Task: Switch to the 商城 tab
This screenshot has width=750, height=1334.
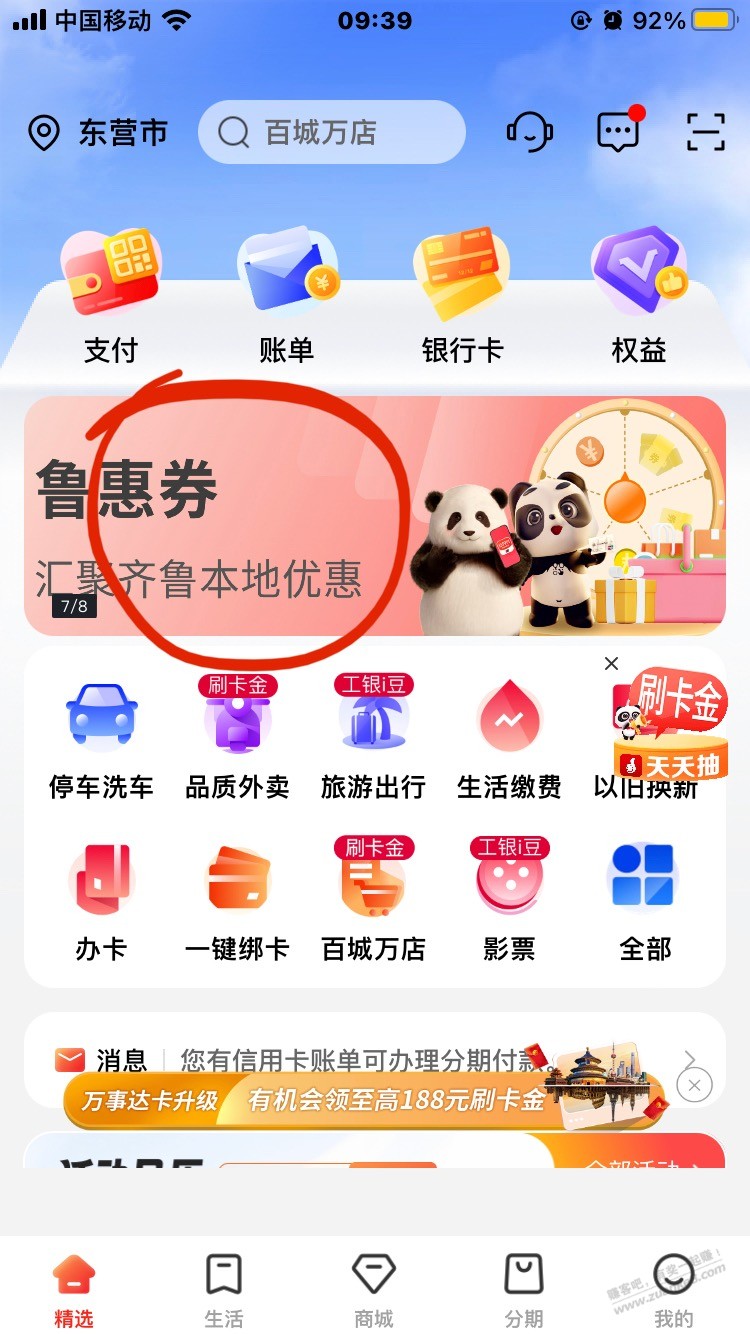Action: [x=374, y=1290]
